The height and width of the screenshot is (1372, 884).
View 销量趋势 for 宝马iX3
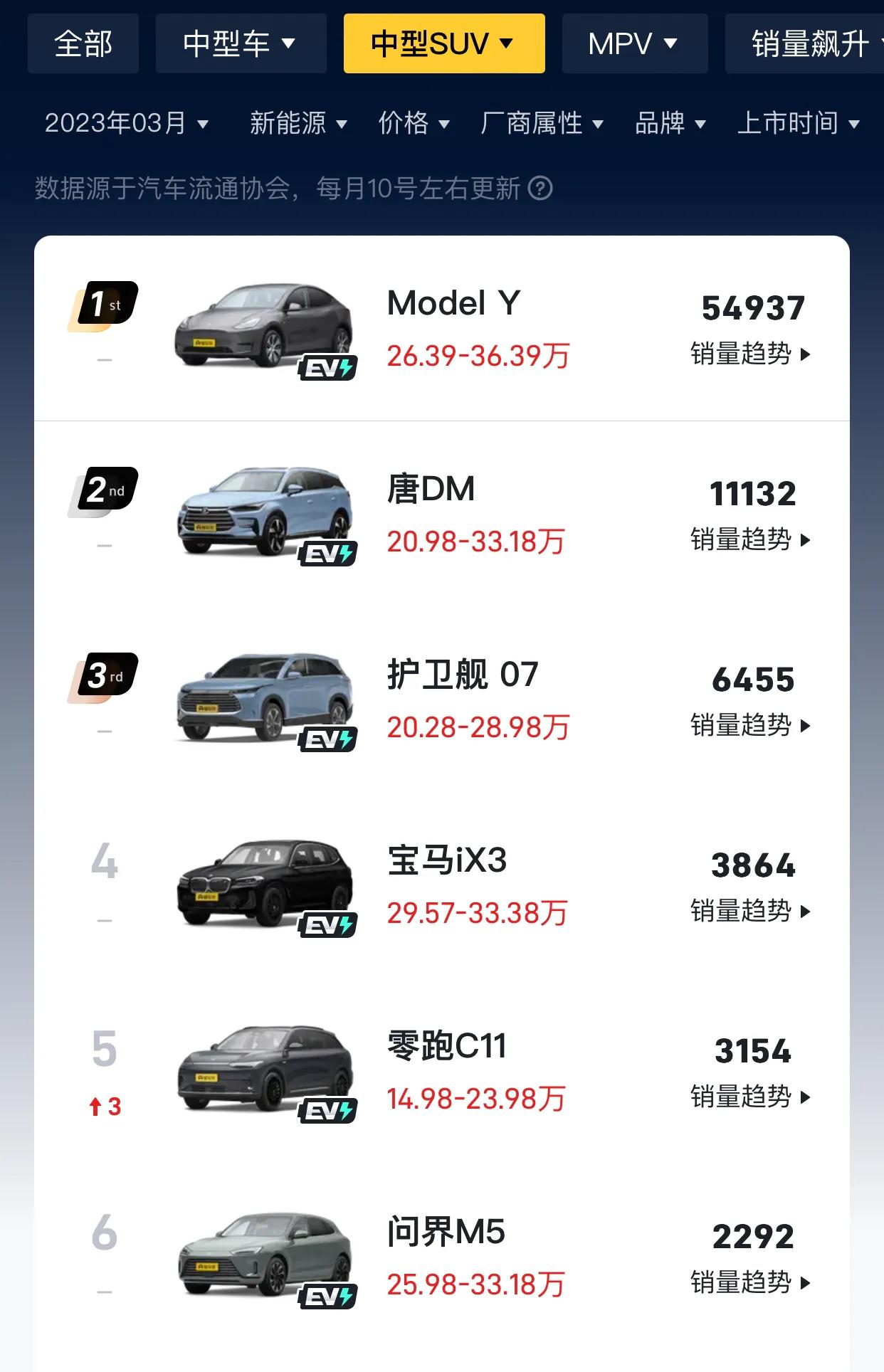(750, 911)
